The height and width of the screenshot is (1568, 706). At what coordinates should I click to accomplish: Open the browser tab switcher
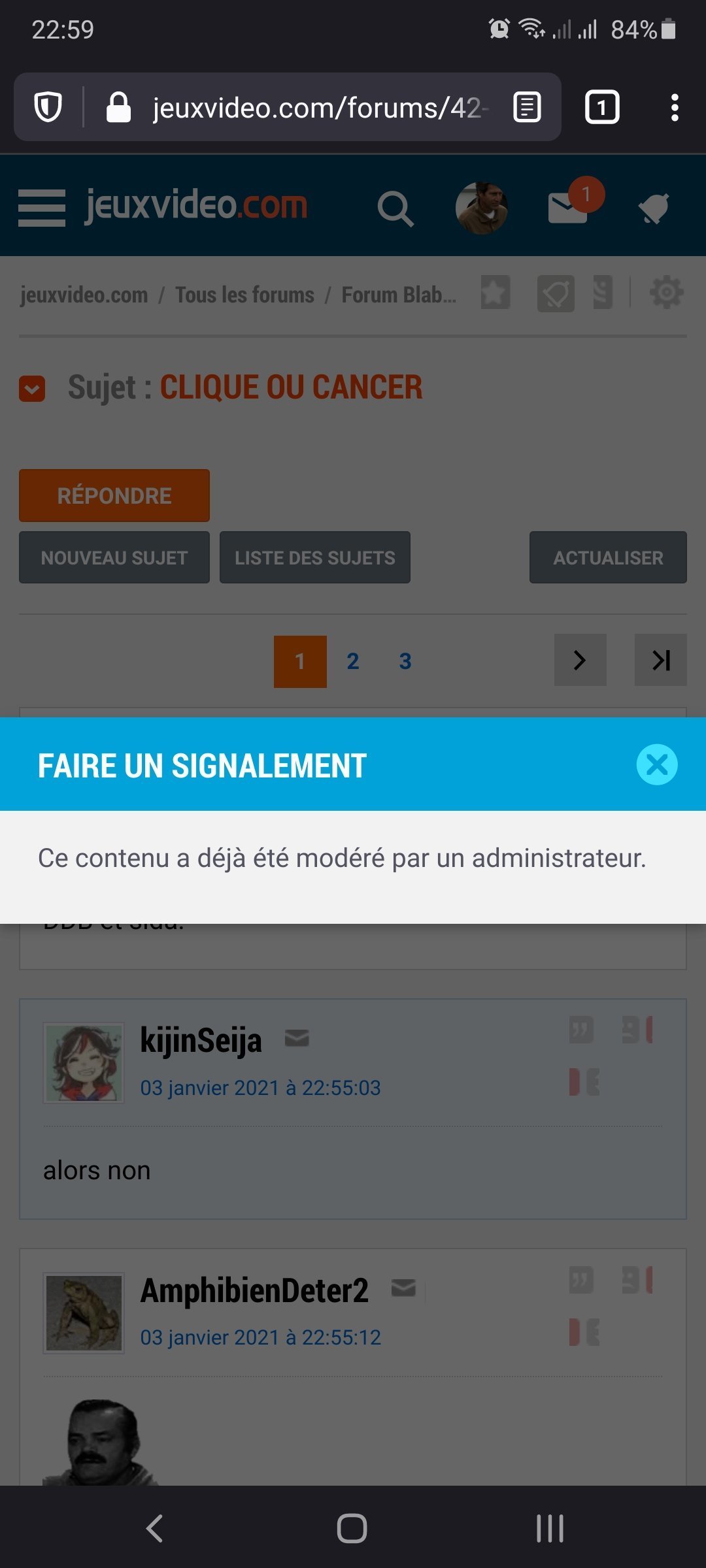pyautogui.click(x=601, y=108)
